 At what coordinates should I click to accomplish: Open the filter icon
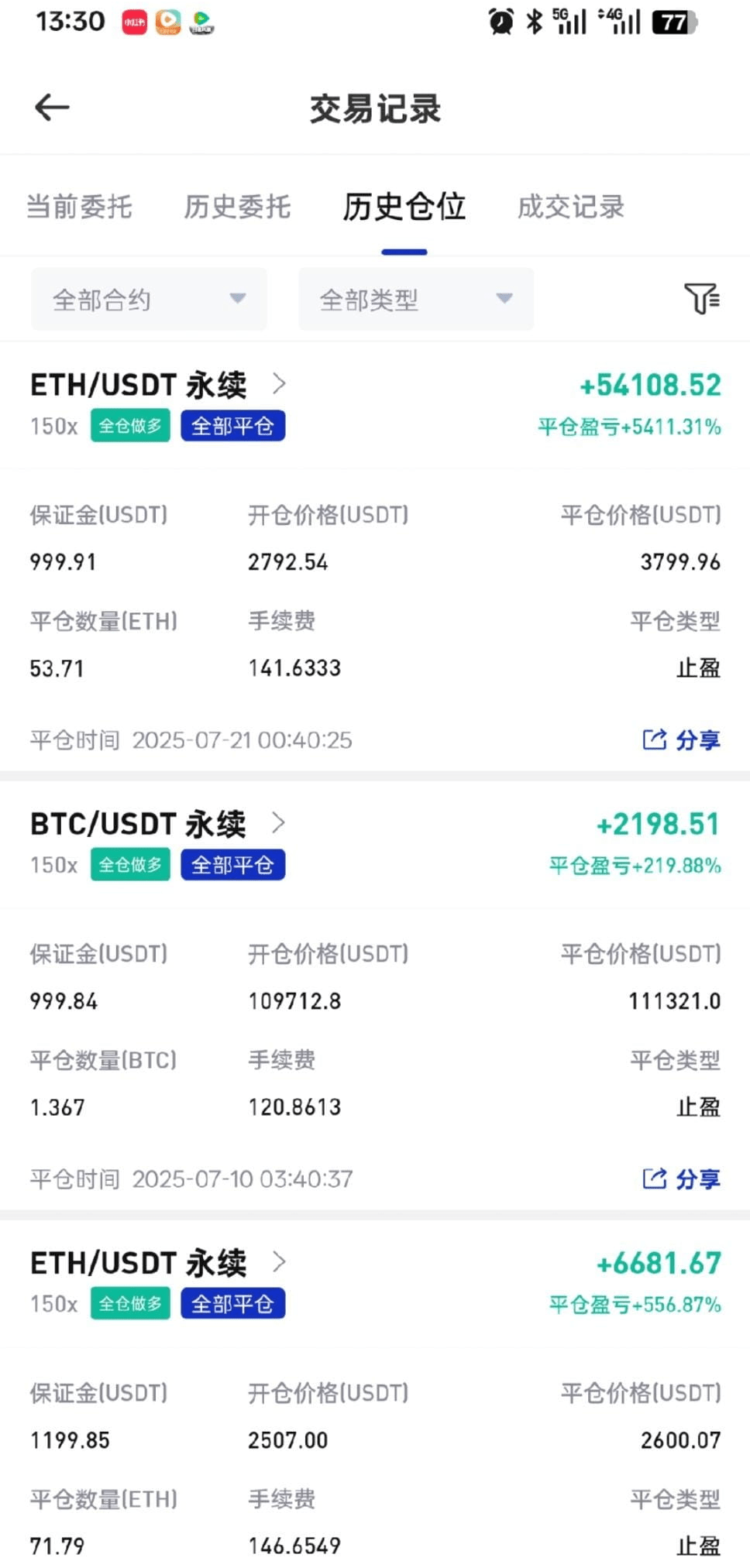[x=702, y=299]
